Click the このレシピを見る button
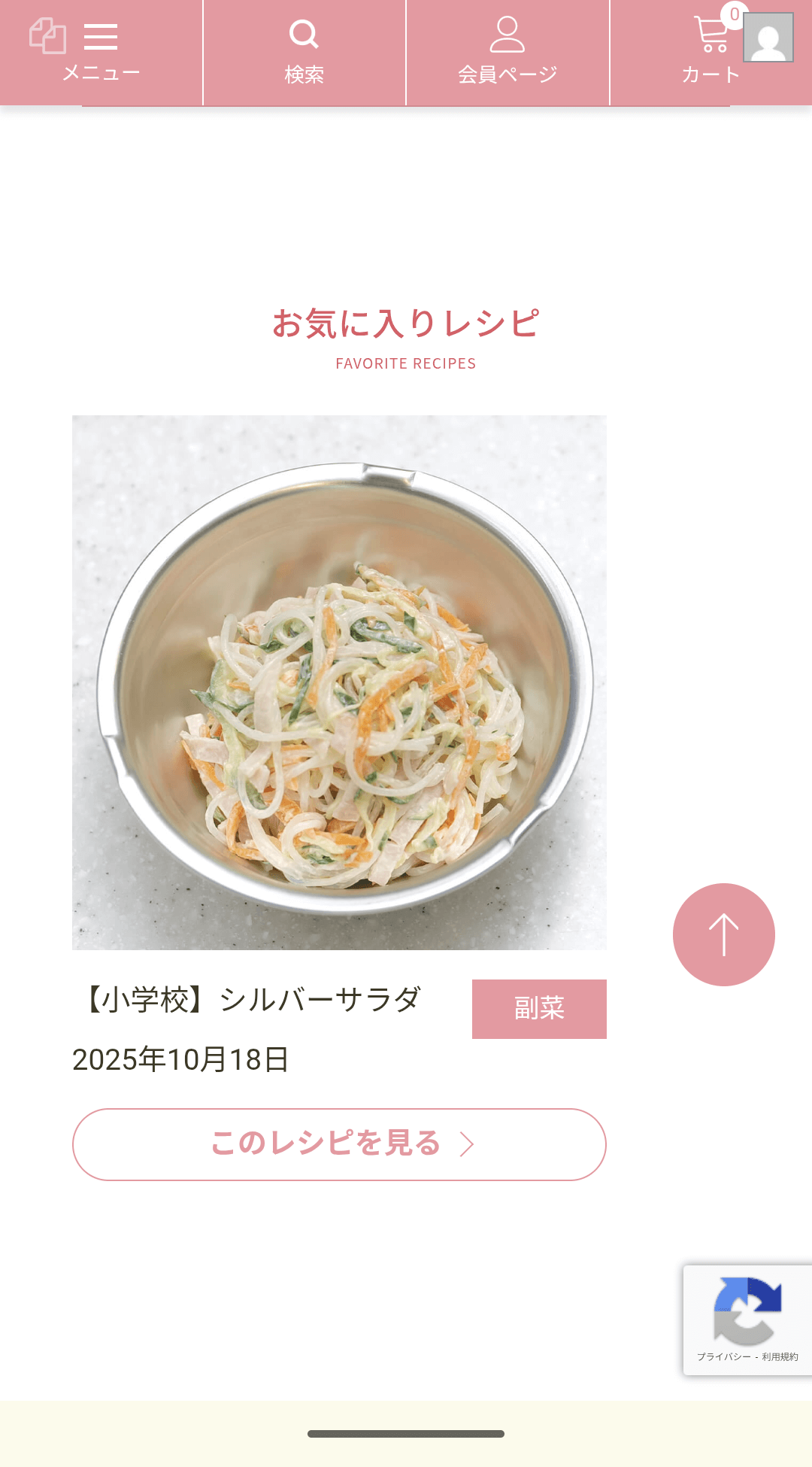The width and height of the screenshot is (812, 1467). tap(339, 1144)
